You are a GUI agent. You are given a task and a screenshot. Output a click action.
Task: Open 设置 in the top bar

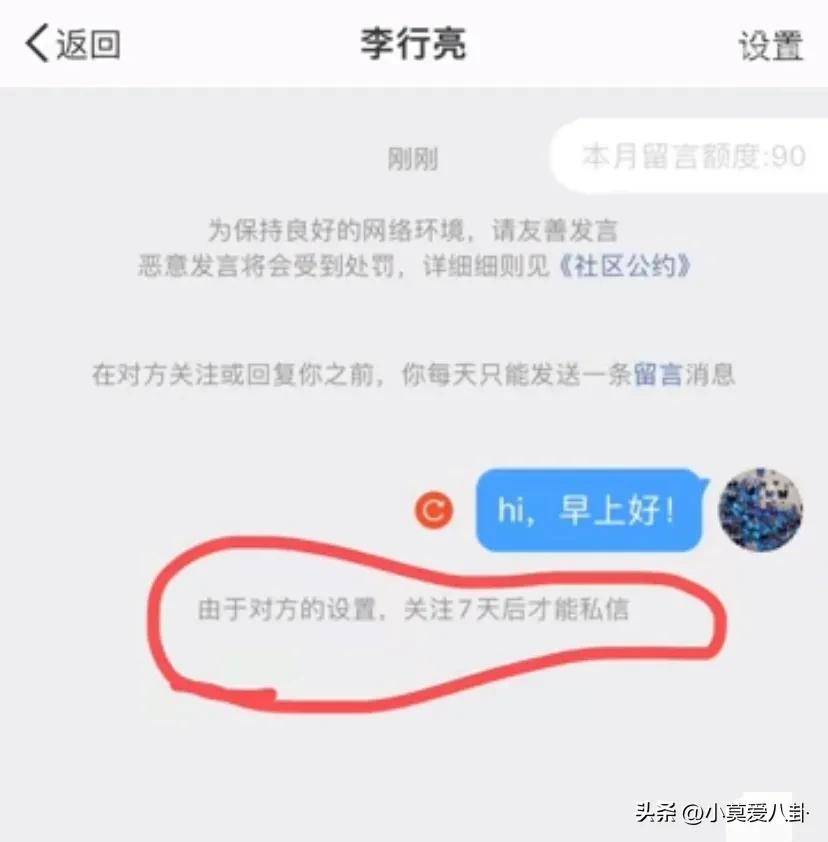pyautogui.click(x=770, y=45)
